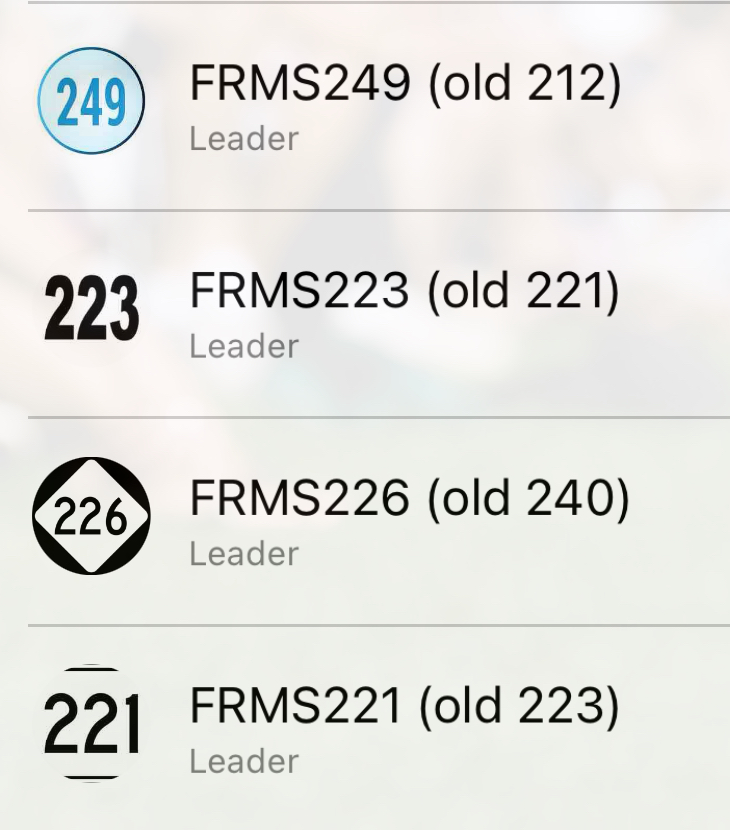Open the FRMS249 (old 212) leader row

click(405, 104)
